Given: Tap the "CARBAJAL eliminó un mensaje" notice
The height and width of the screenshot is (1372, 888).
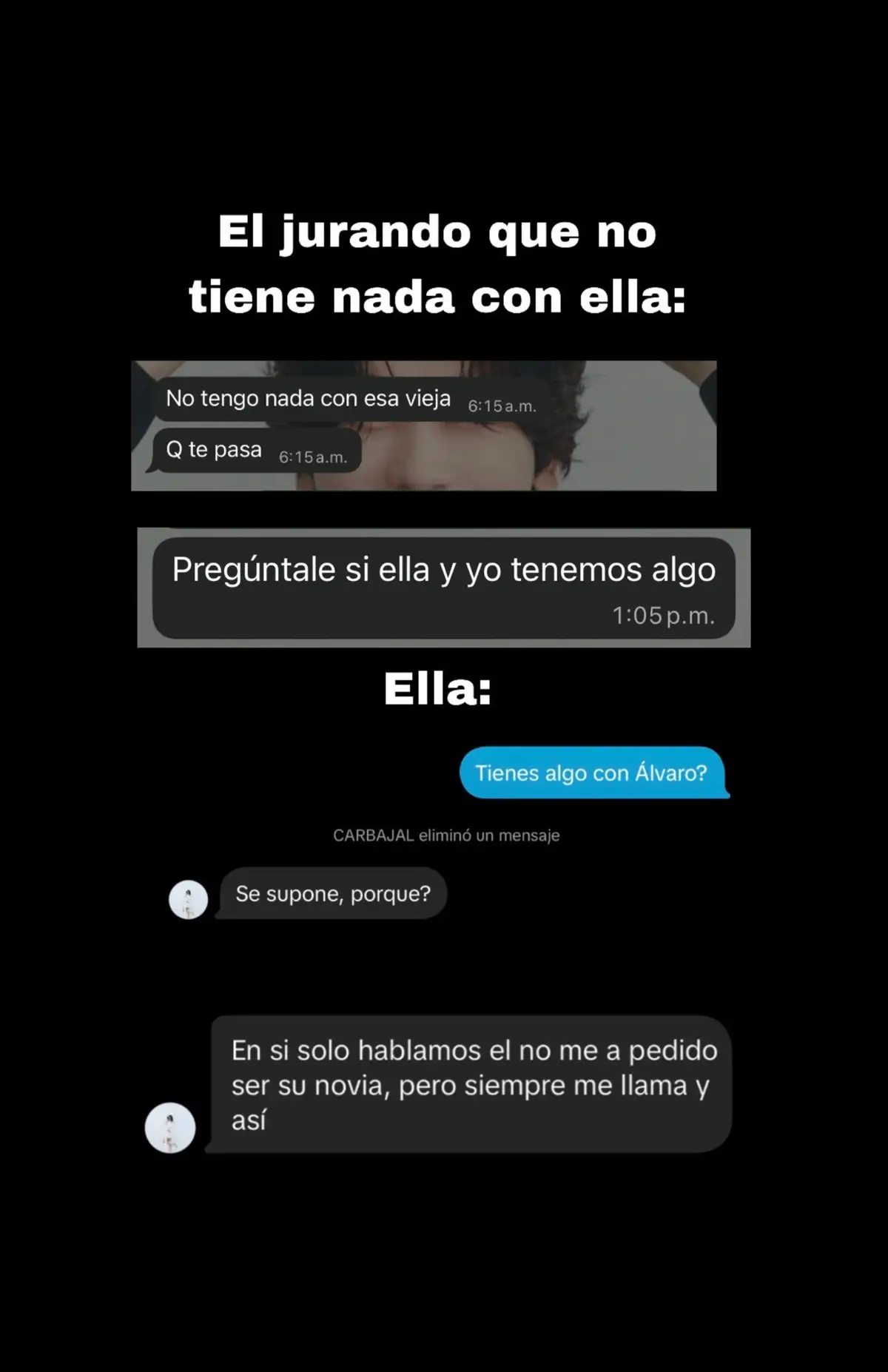Looking at the screenshot, I should [445, 835].
